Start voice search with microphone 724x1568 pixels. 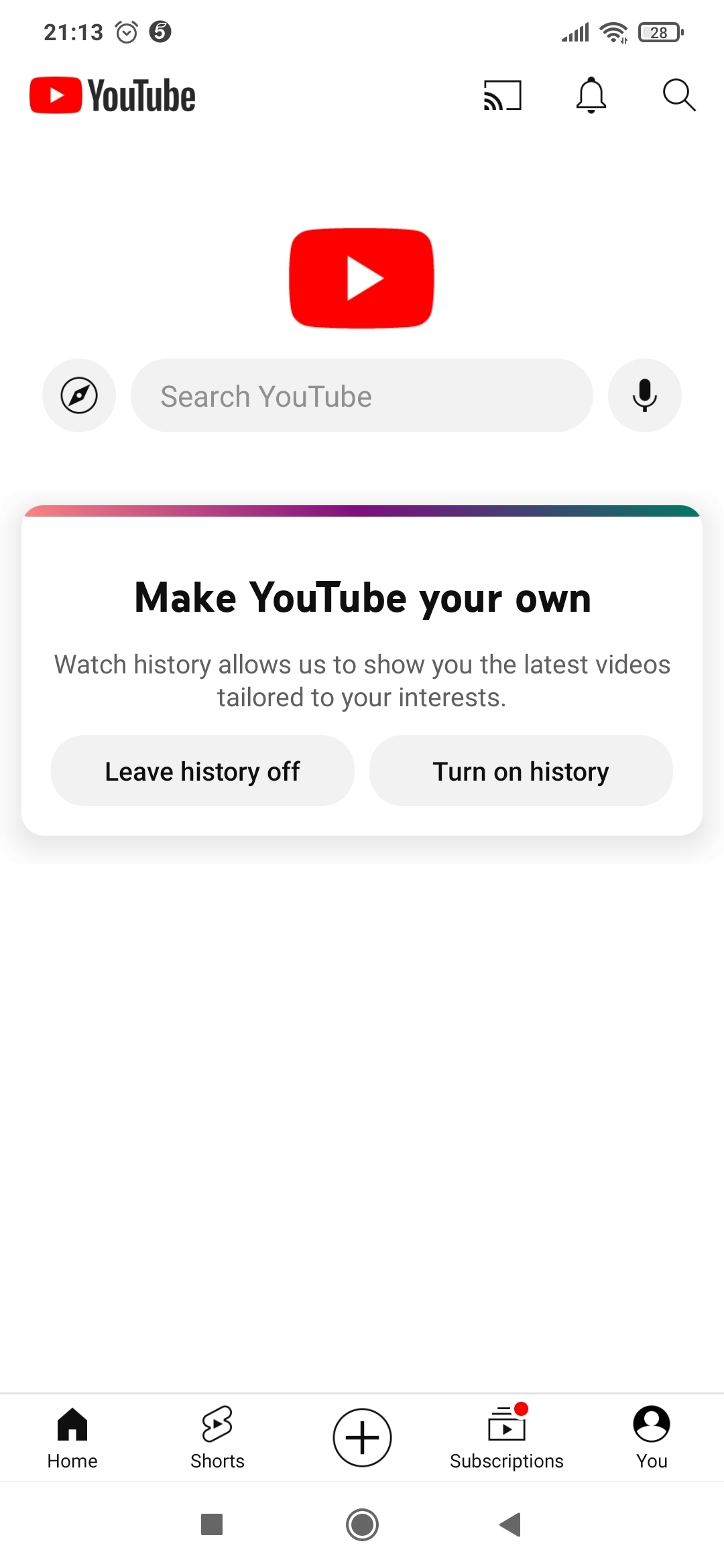coord(644,395)
